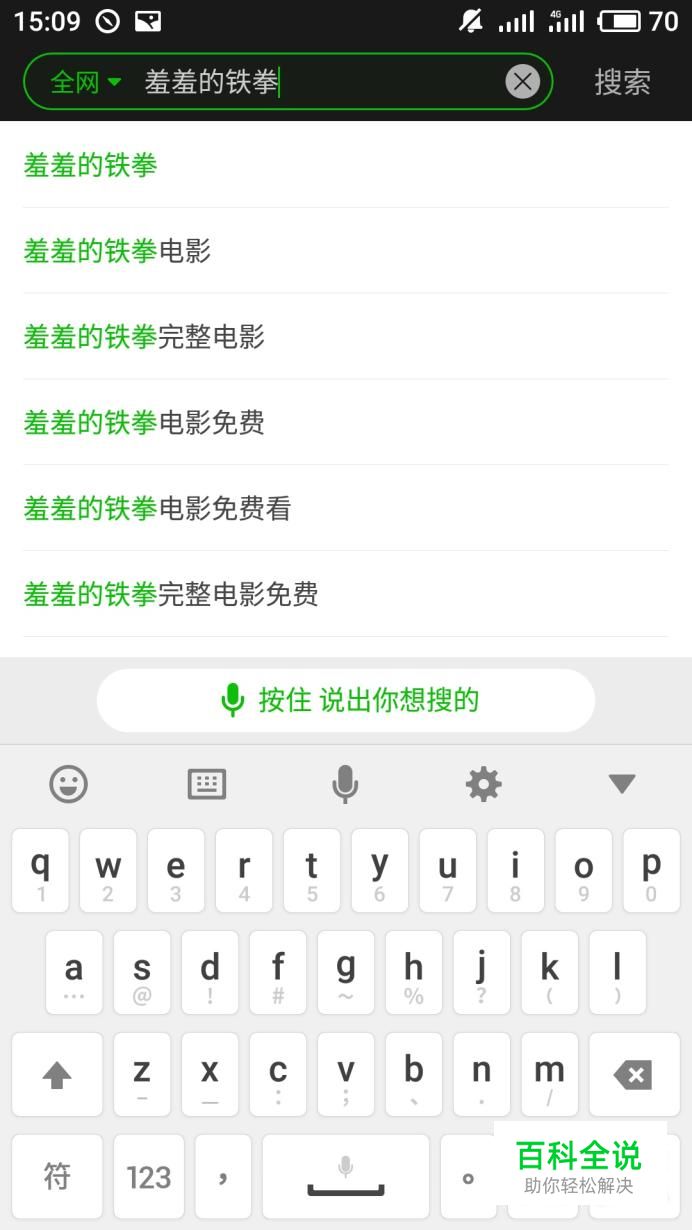Choose the suggestion 羞羞的铁拳完整电影免费

(x=346, y=595)
